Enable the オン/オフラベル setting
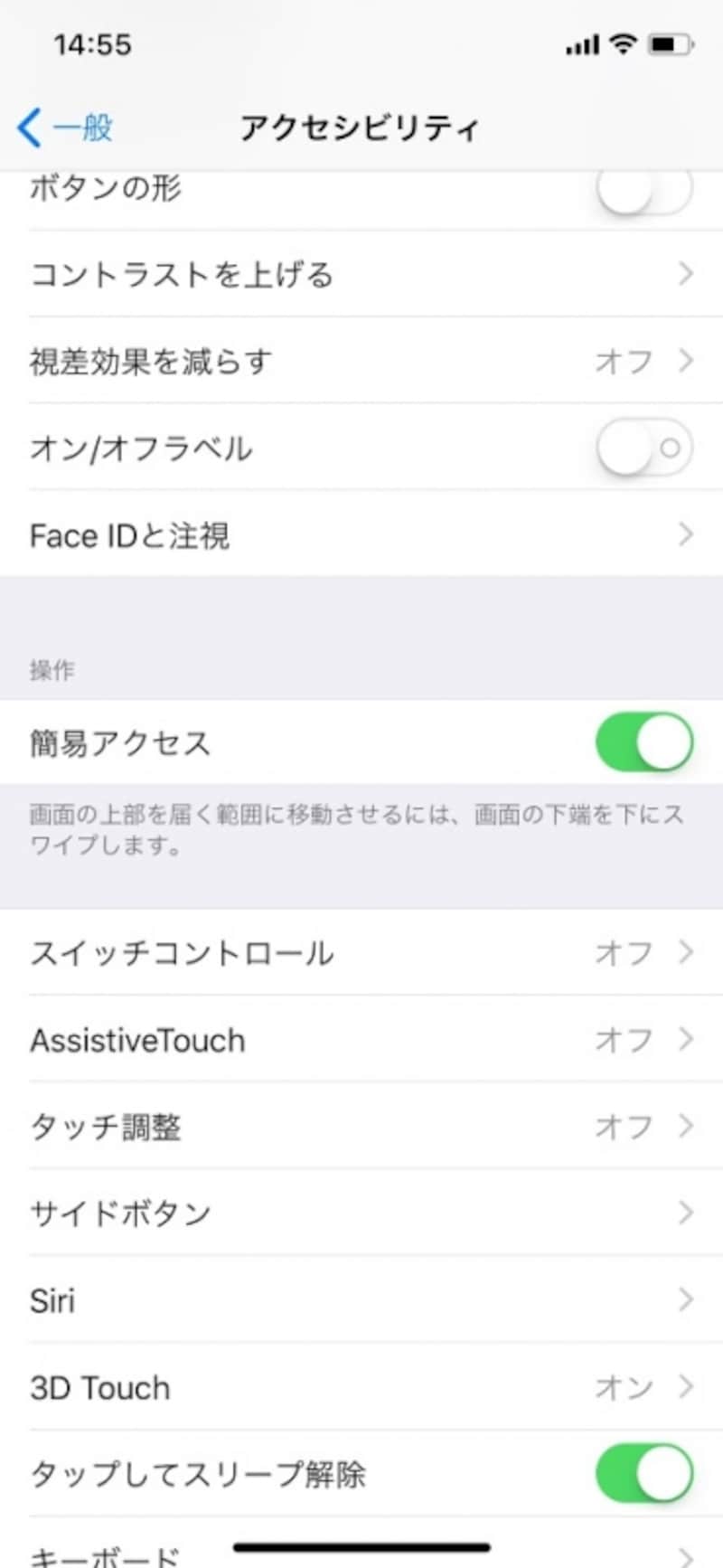The image size is (723, 1568). click(x=644, y=447)
